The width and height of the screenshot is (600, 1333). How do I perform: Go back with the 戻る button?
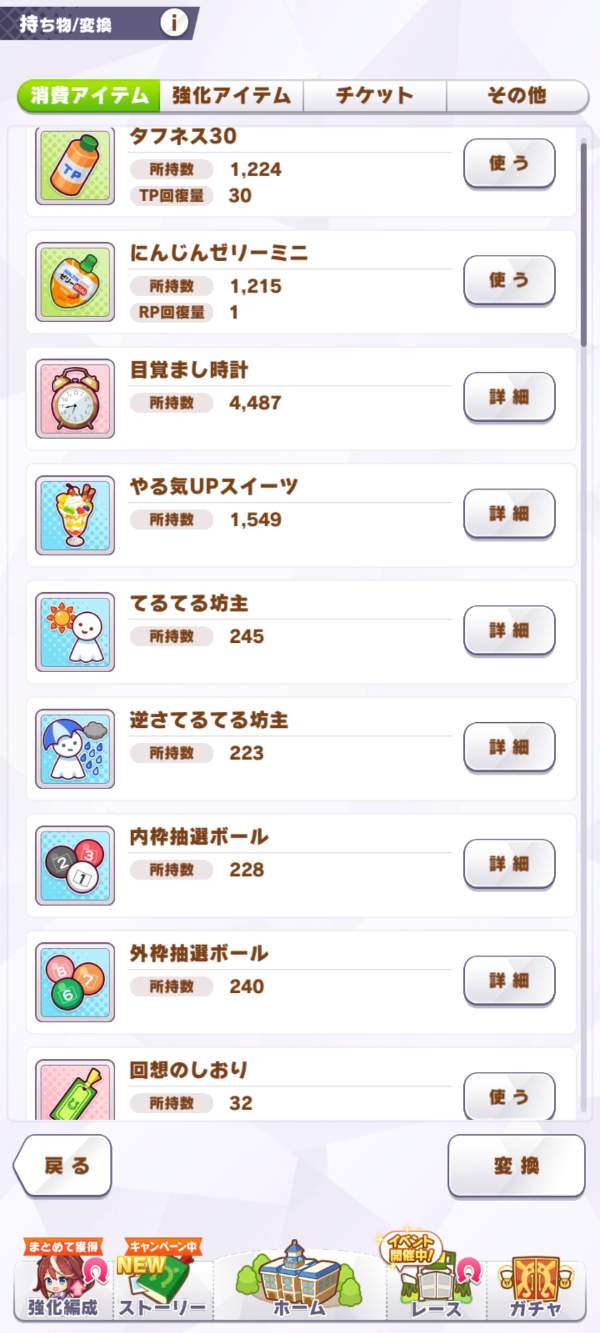[x=64, y=1166]
